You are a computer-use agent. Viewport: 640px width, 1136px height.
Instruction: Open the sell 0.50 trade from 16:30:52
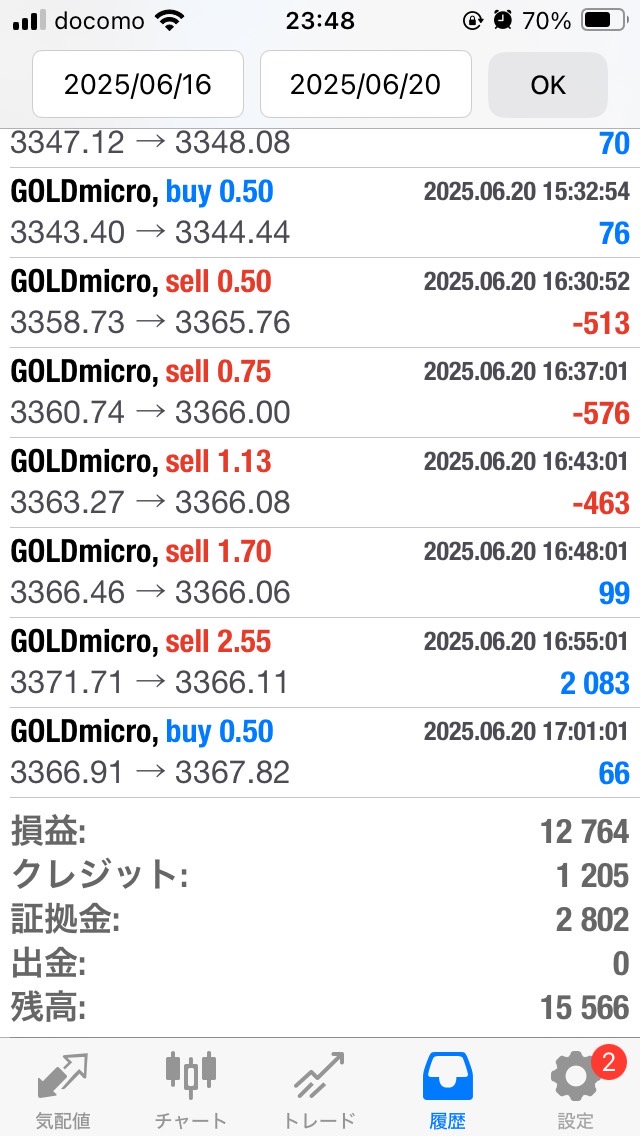coord(320,303)
